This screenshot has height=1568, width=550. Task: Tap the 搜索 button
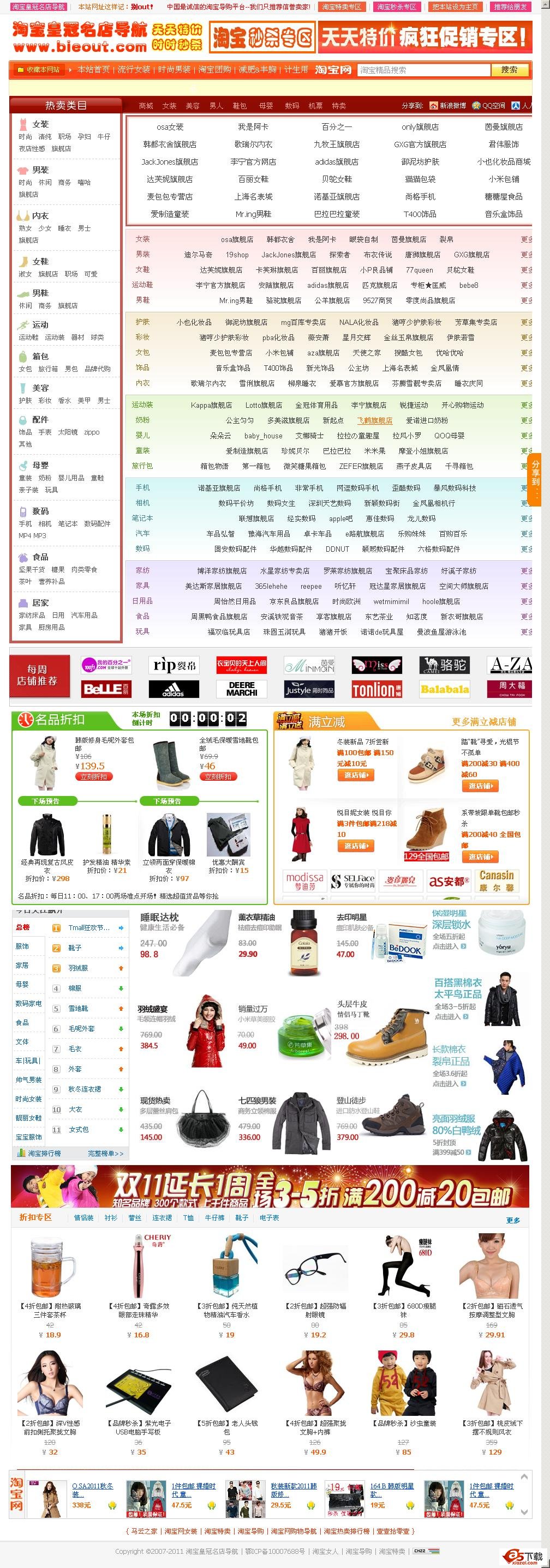[x=509, y=70]
